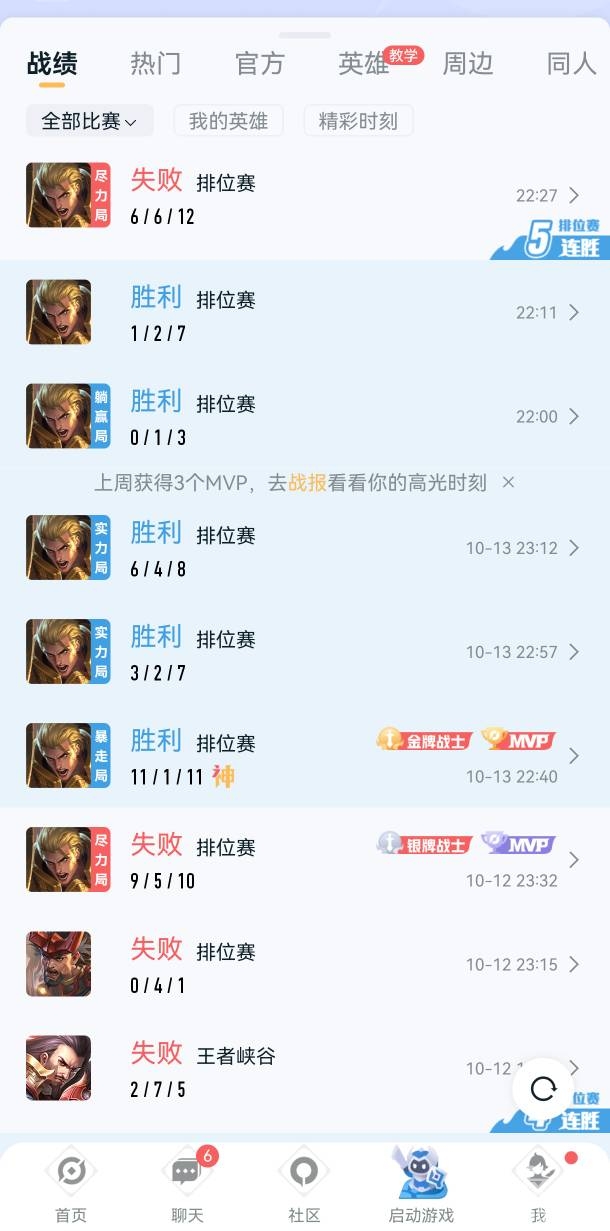
Task: Switch to the 官方 tab
Action: 260,64
